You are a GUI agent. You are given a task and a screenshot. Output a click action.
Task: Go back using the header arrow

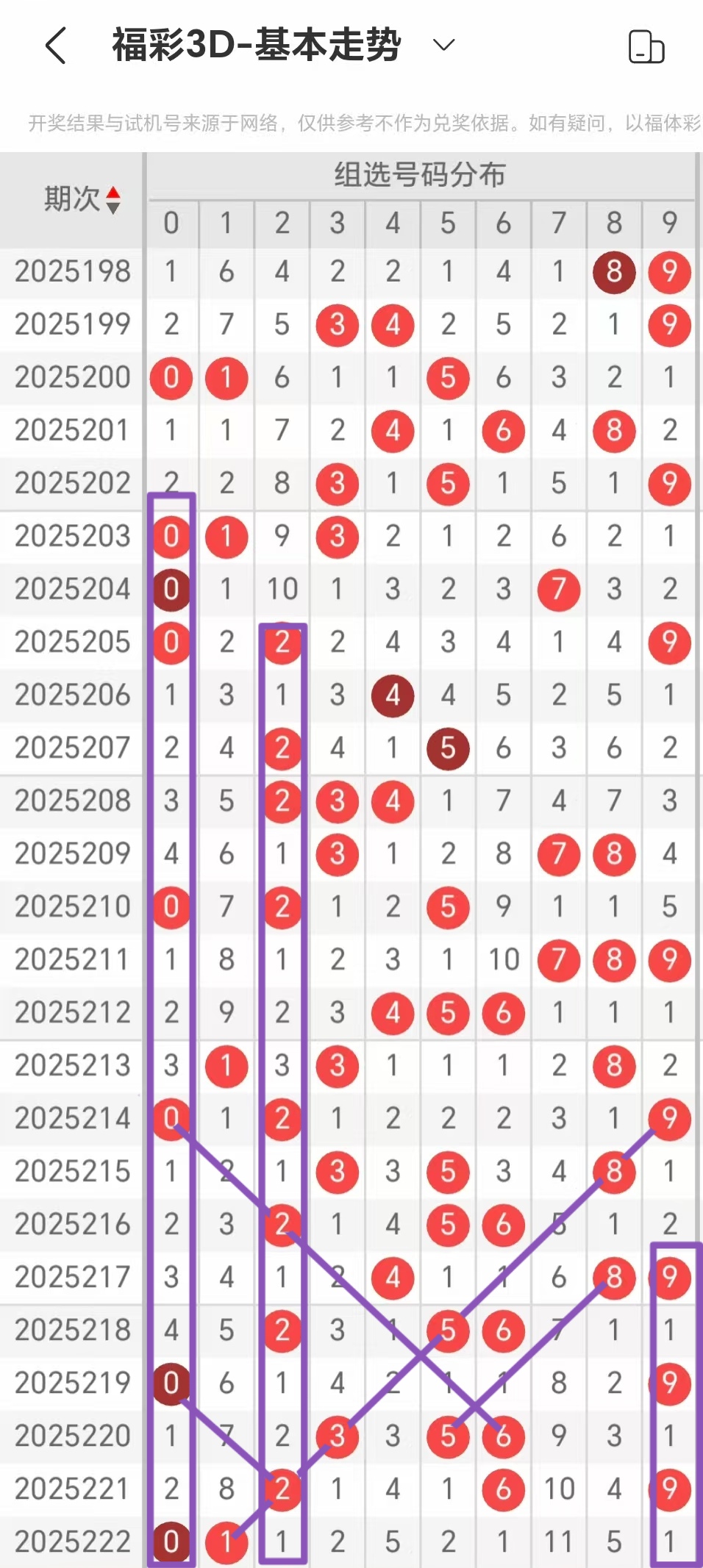point(56,46)
